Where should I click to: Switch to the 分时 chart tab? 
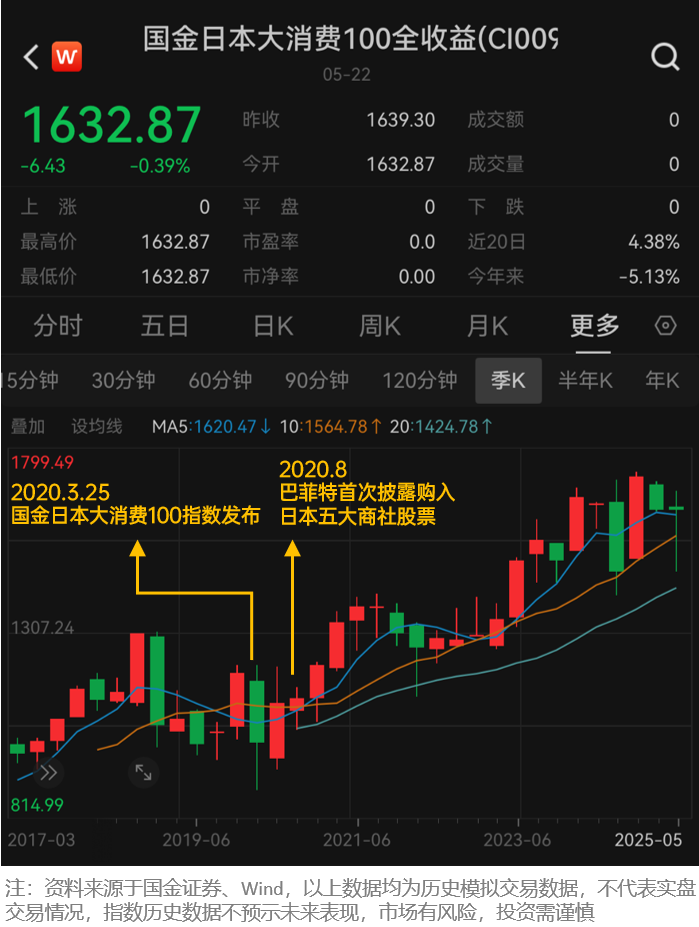pyautogui.click(x=58, y=326)
